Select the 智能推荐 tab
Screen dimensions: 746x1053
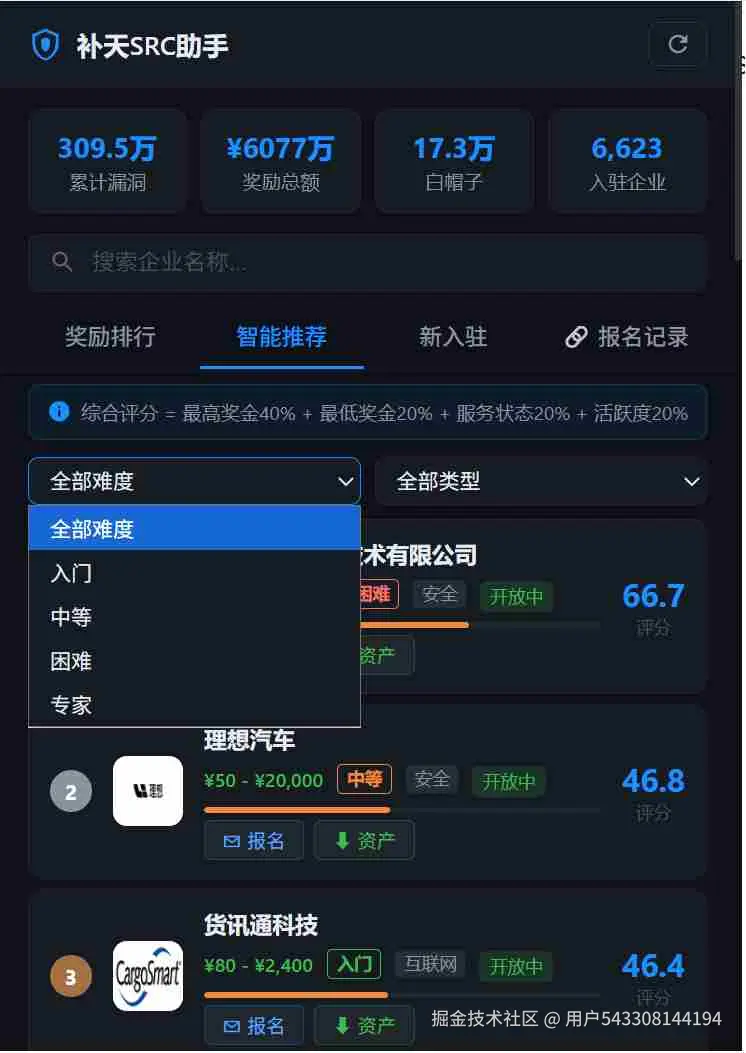[281, 337]
